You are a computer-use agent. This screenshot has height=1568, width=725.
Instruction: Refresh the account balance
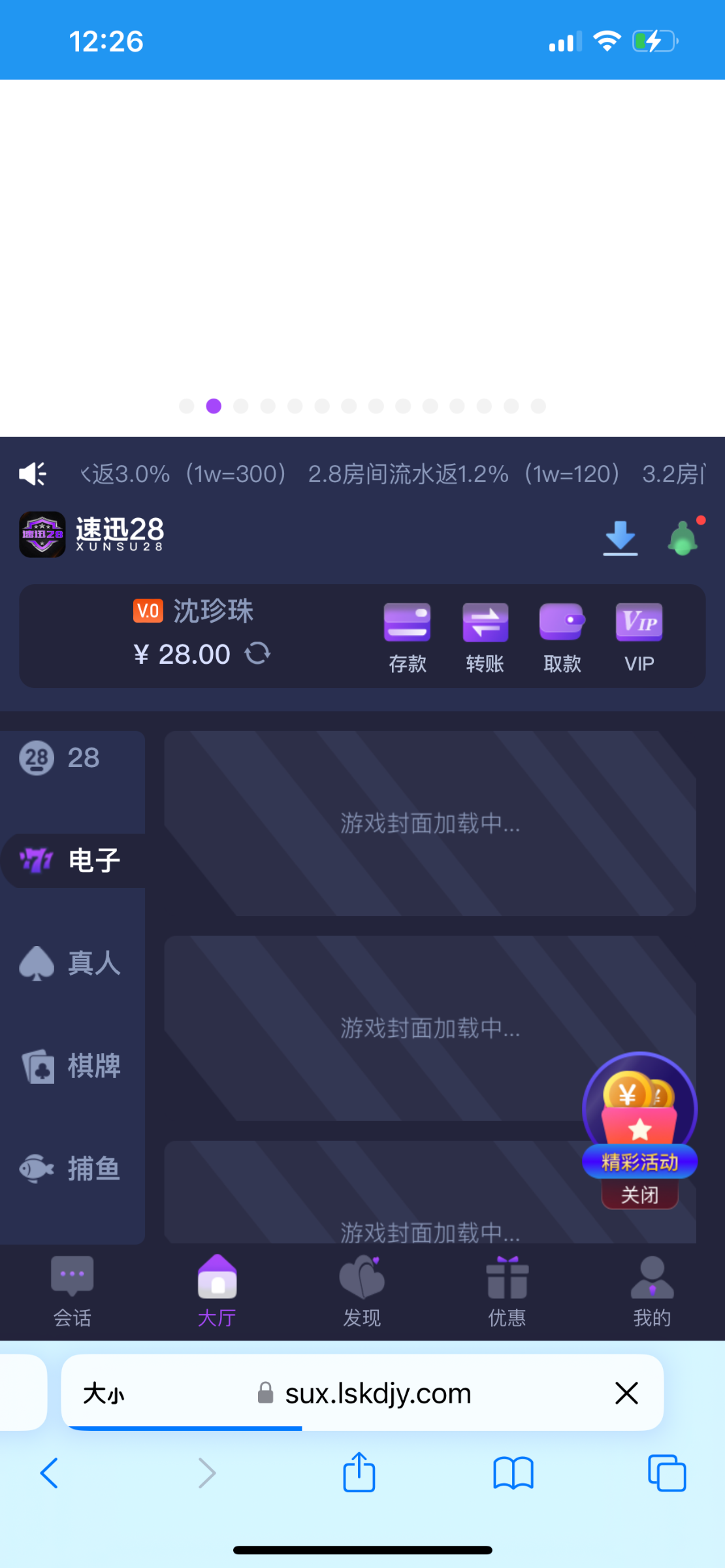(257, 653)
